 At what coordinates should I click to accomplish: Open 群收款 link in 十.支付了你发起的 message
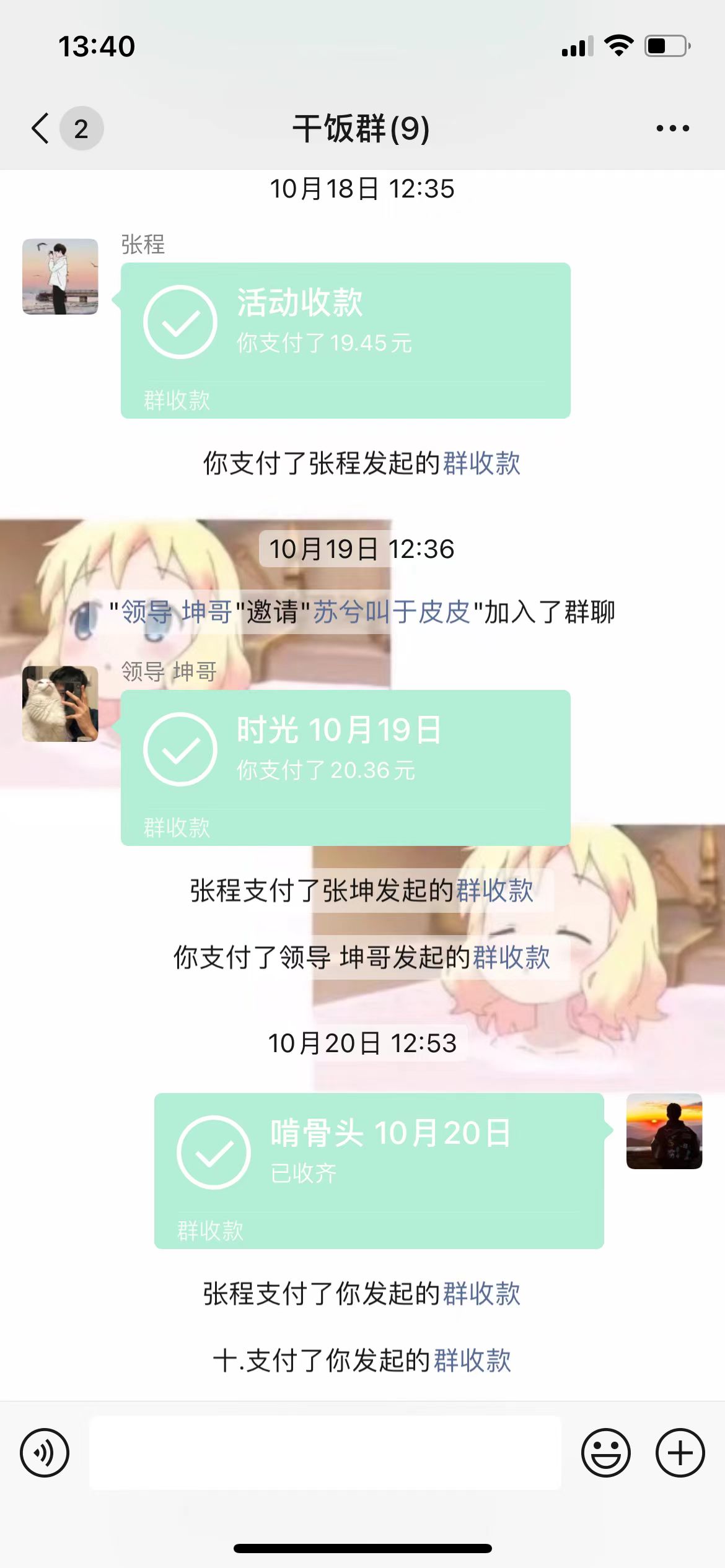click(472, 1361)
